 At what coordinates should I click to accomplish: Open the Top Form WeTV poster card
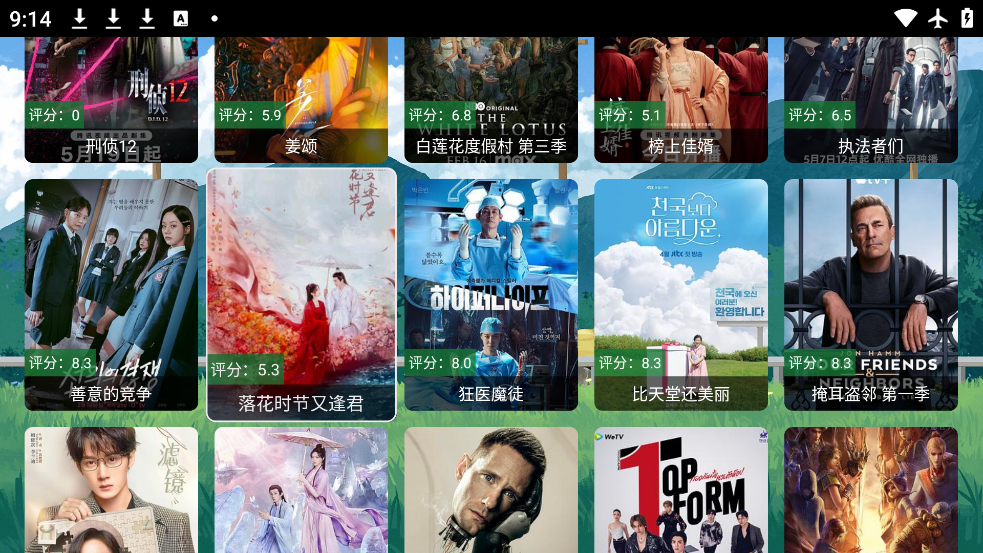tap(681, 490)
